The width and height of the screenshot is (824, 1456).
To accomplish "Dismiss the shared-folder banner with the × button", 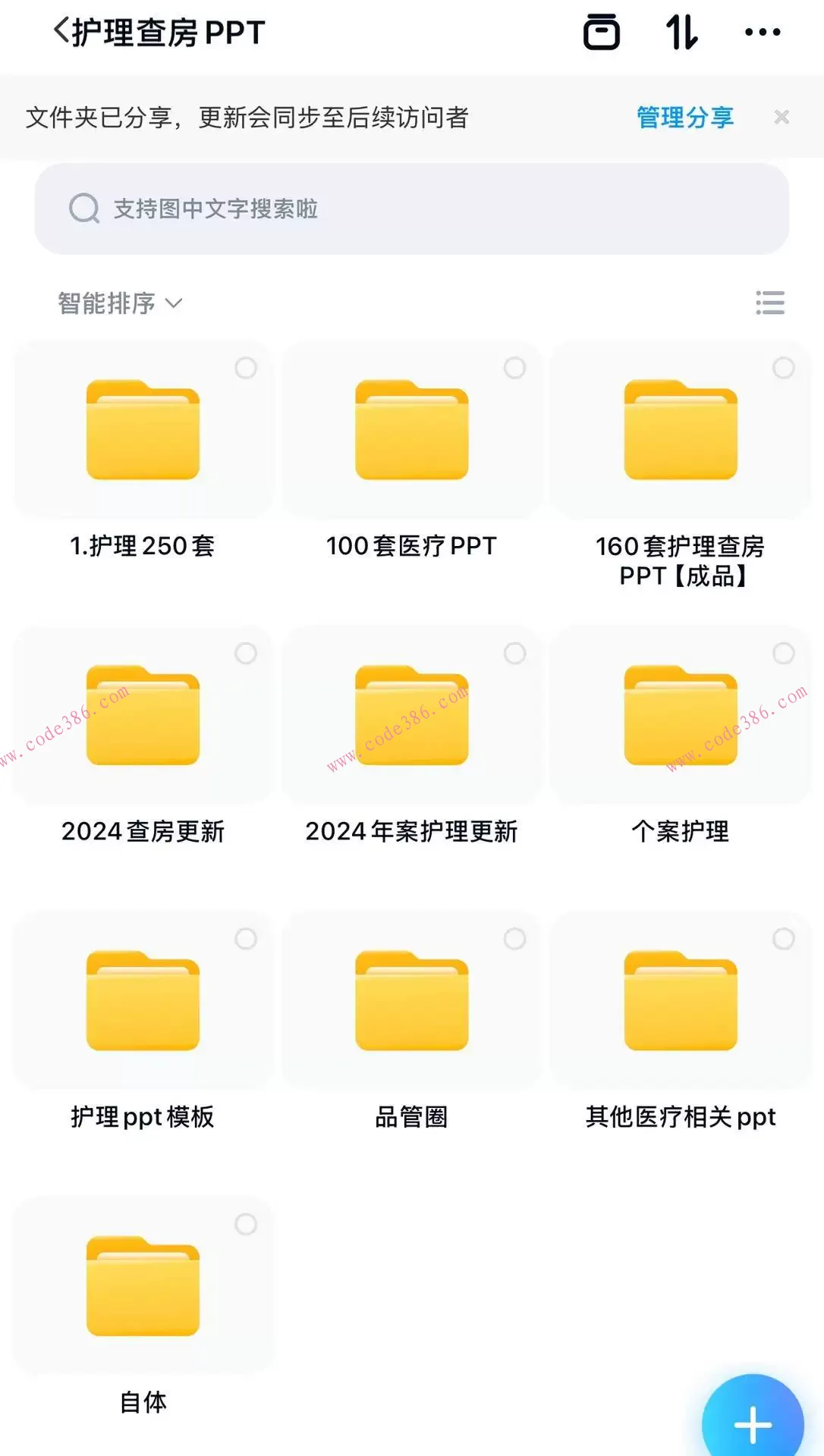I will pos(782,118).
